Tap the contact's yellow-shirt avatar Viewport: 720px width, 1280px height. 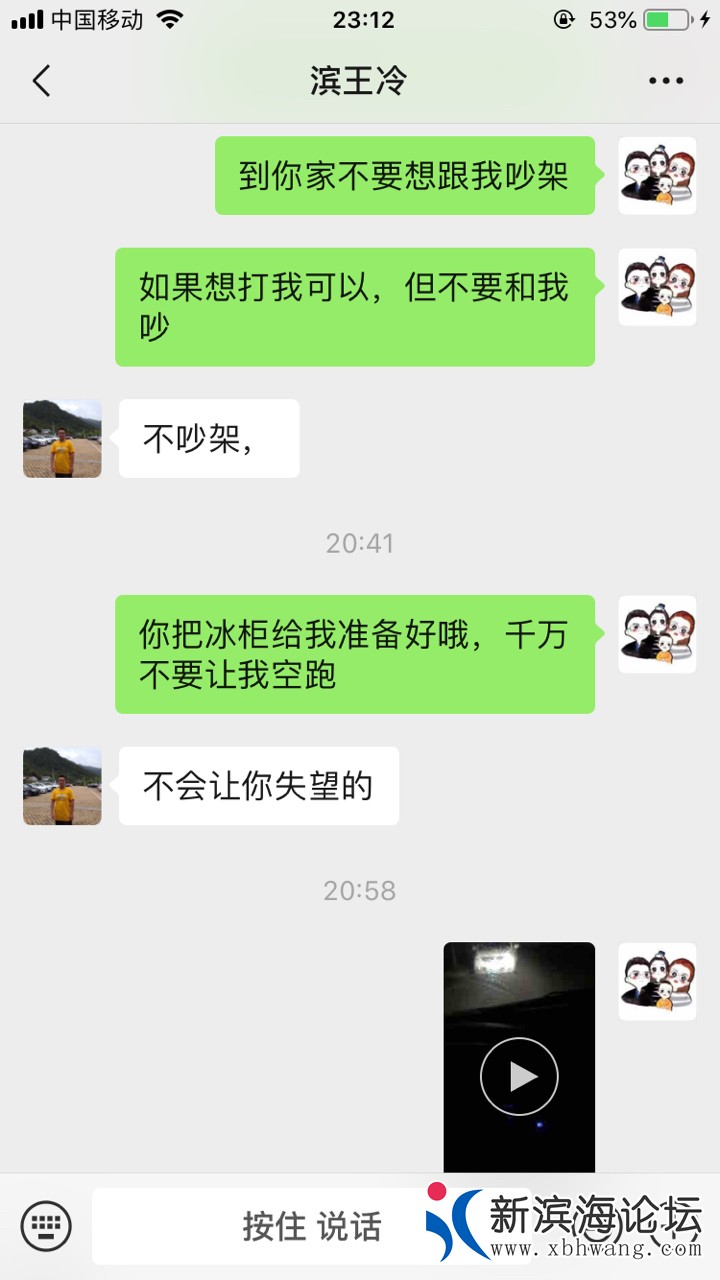click(x=62, y=438)
